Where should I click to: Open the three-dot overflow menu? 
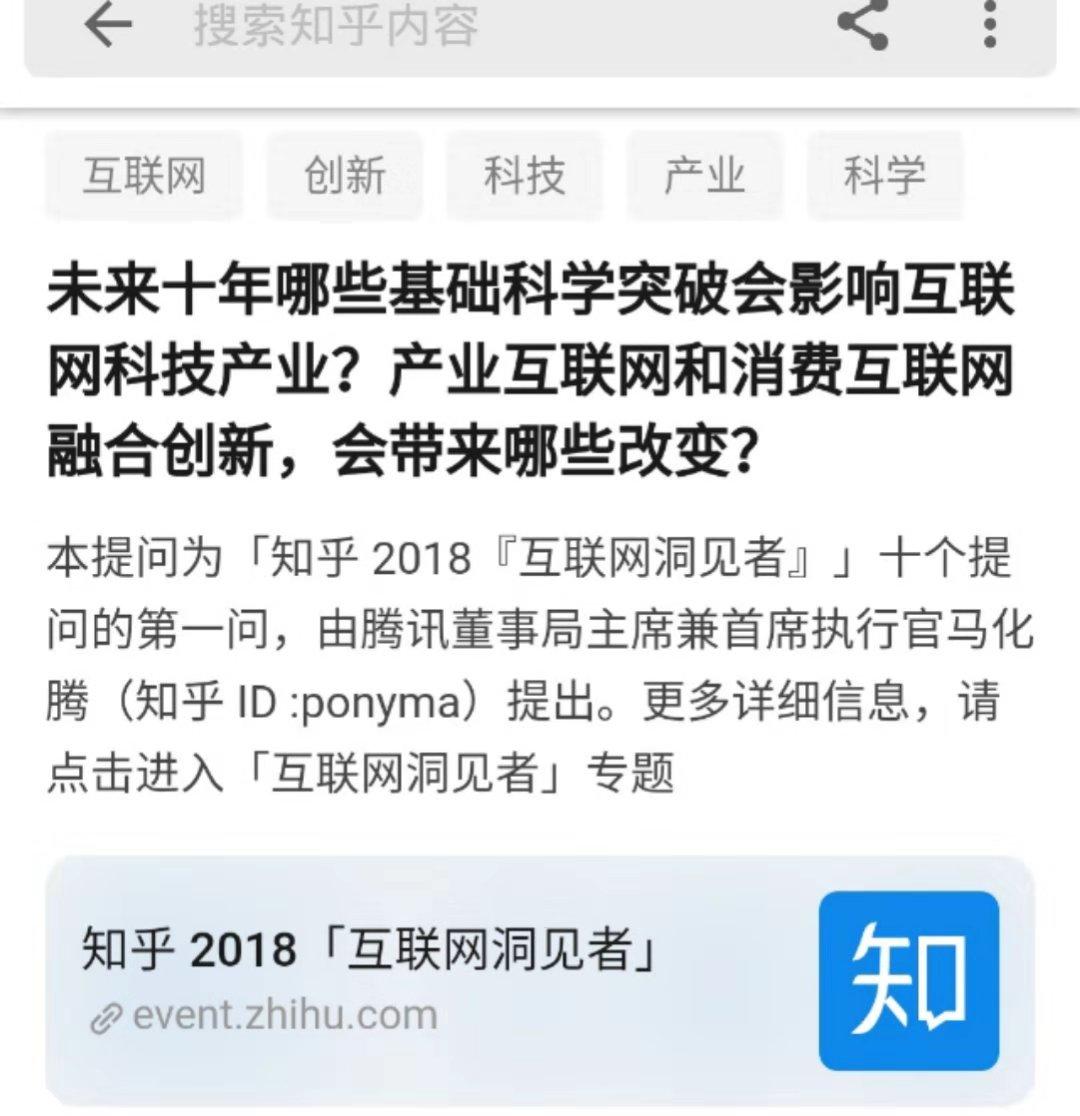990,28
